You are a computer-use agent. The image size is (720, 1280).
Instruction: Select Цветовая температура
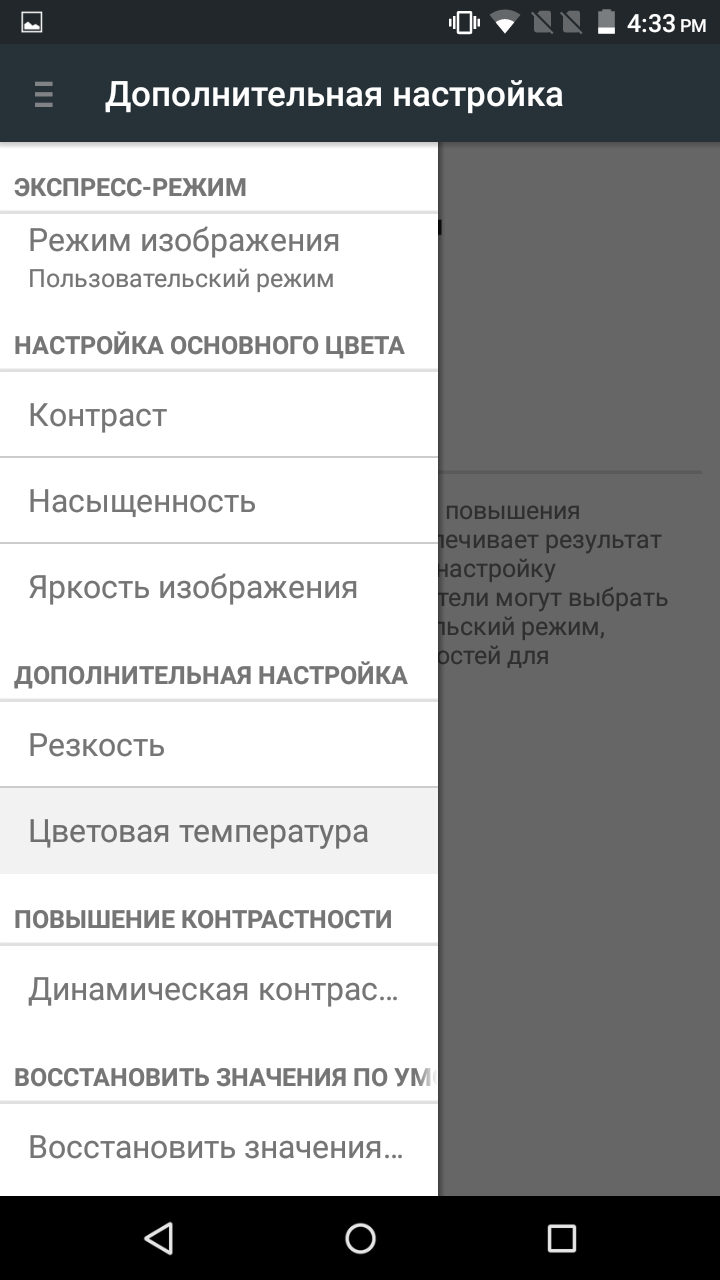tap(219, 831)
